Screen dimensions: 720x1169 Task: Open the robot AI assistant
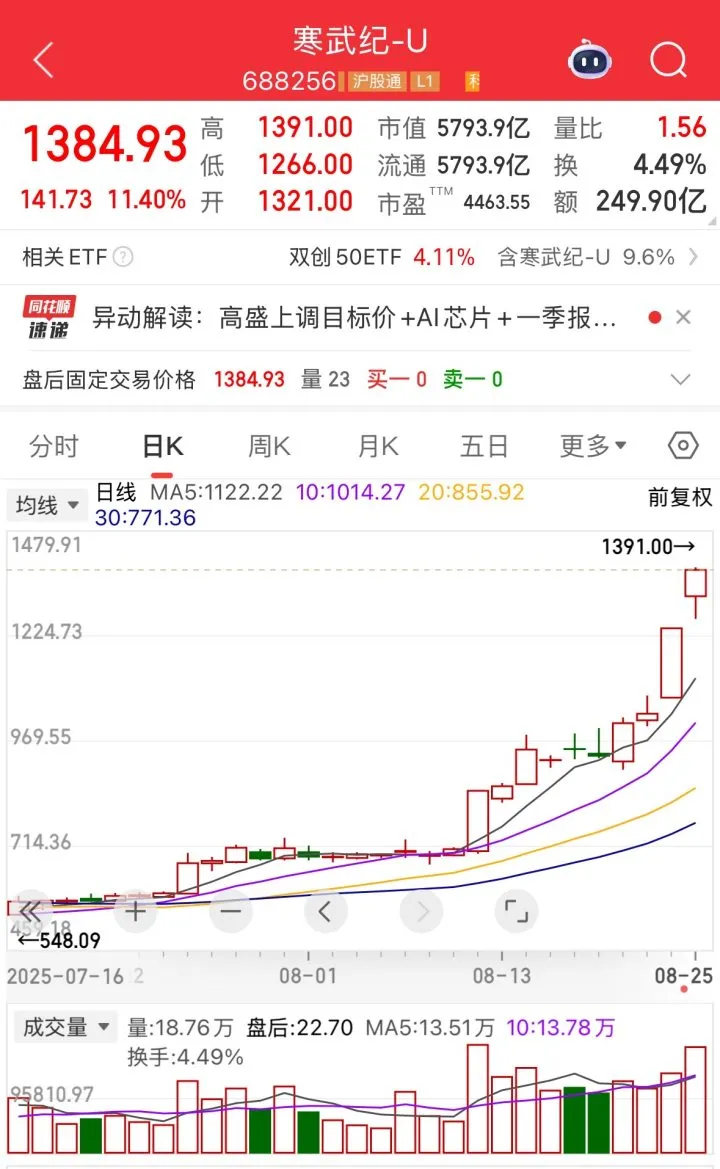click(591, 61)
